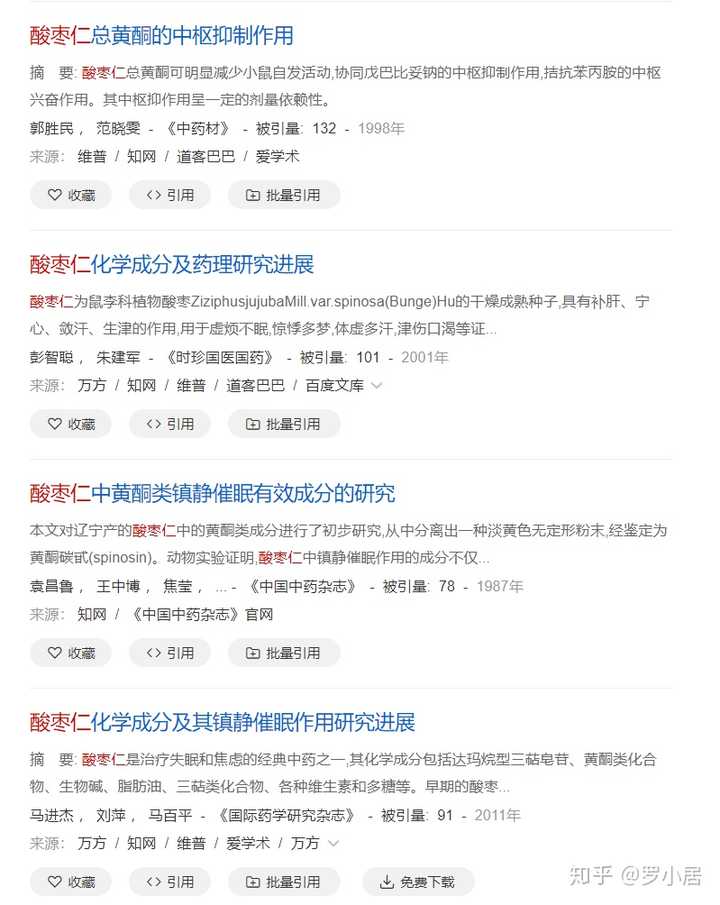View author 郭胜民's page

click(51, 128)
